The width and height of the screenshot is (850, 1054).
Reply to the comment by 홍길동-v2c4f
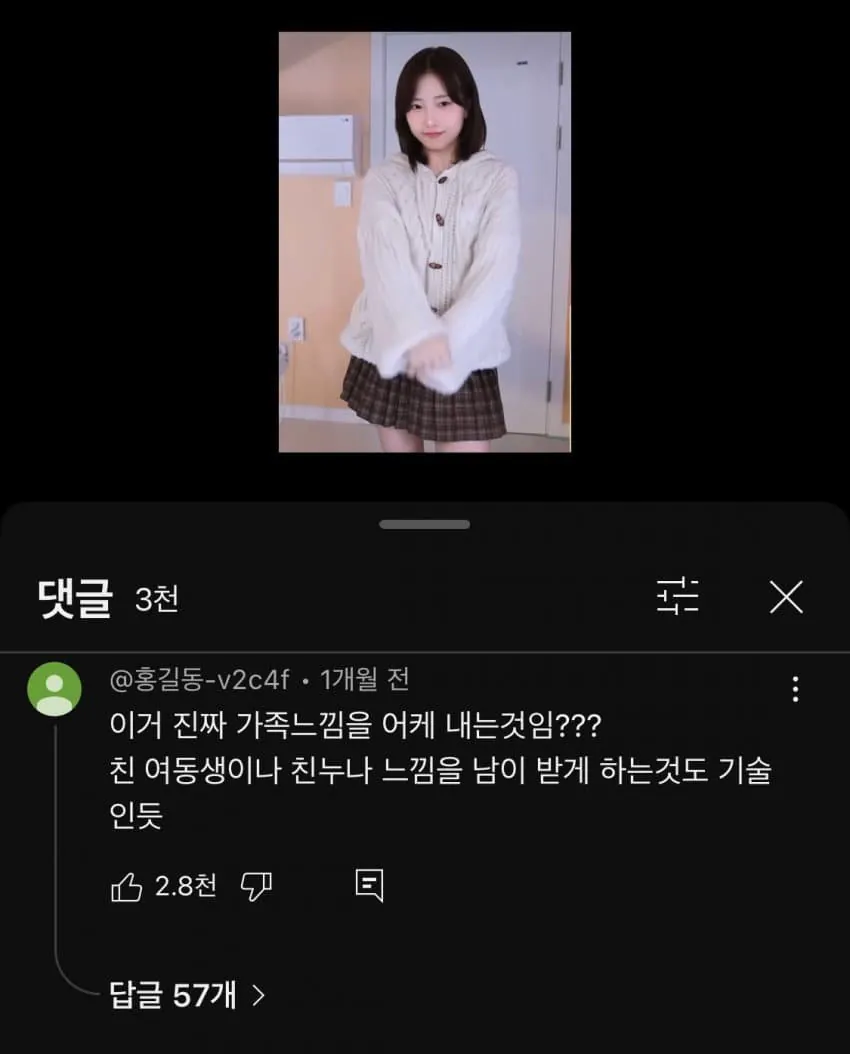point(369,886)
